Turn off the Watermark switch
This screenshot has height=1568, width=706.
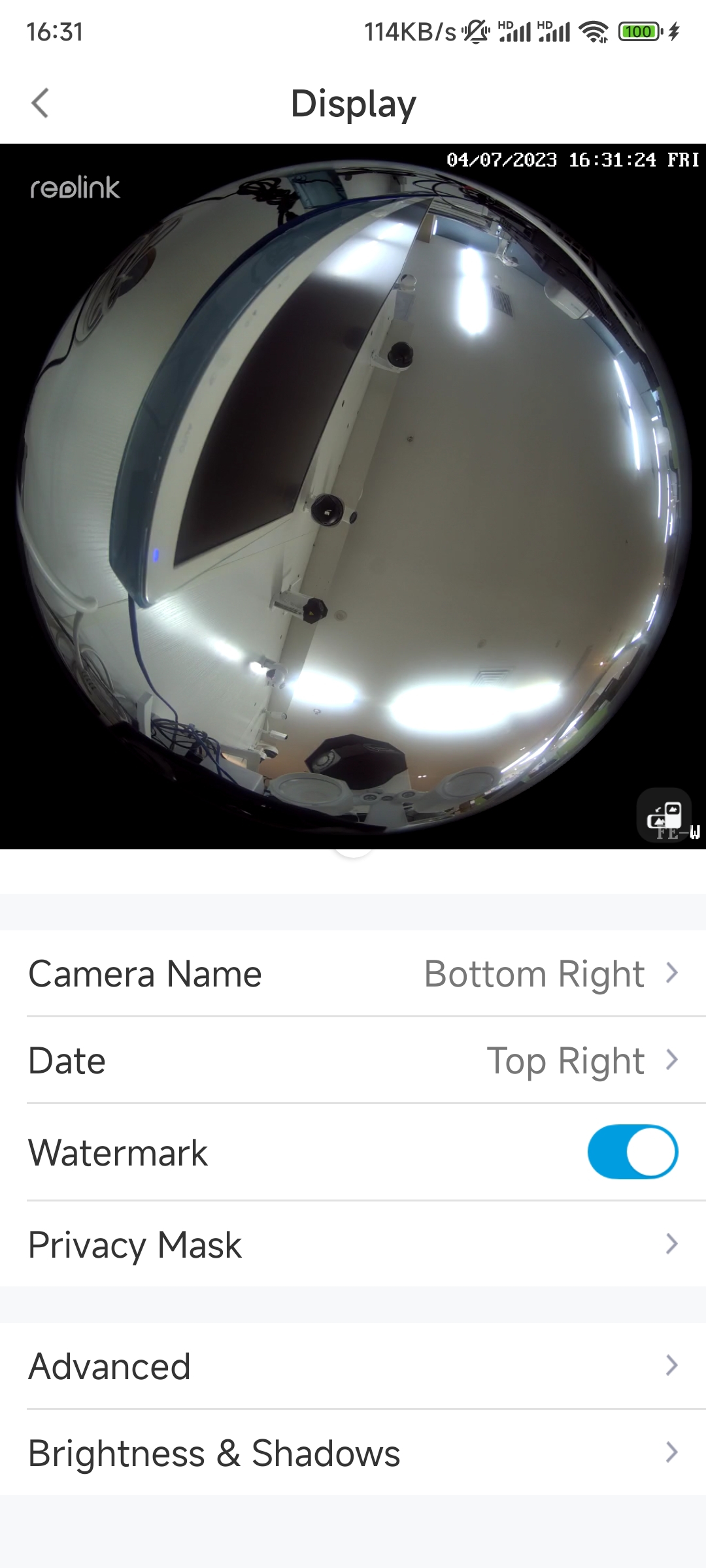coord(632,1151)
